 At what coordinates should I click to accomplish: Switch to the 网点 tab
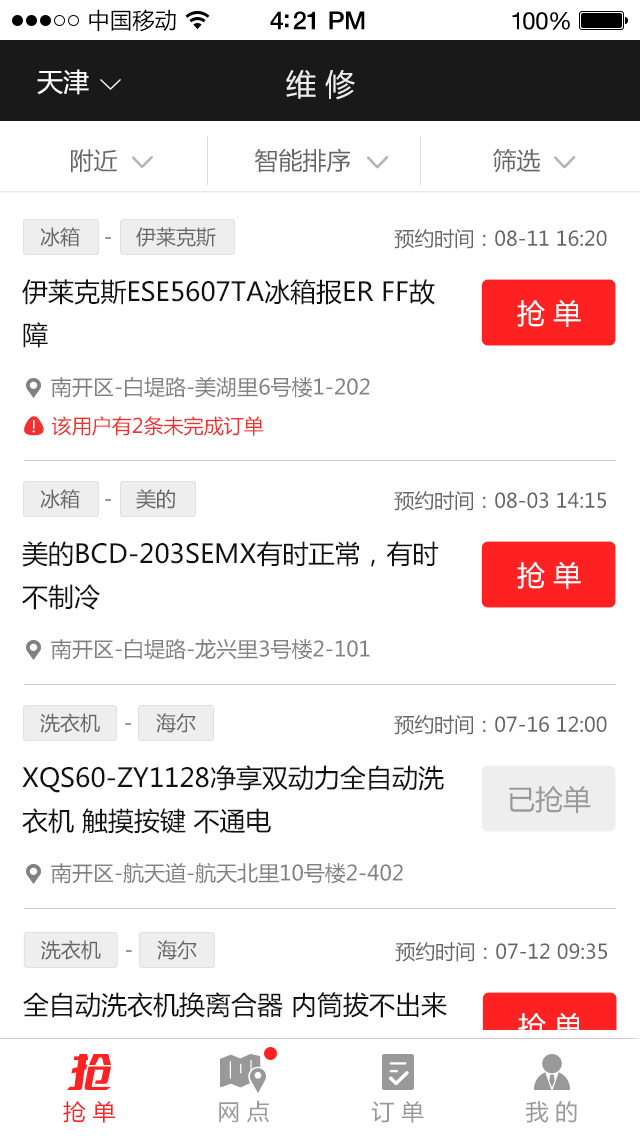point(245,1087)
